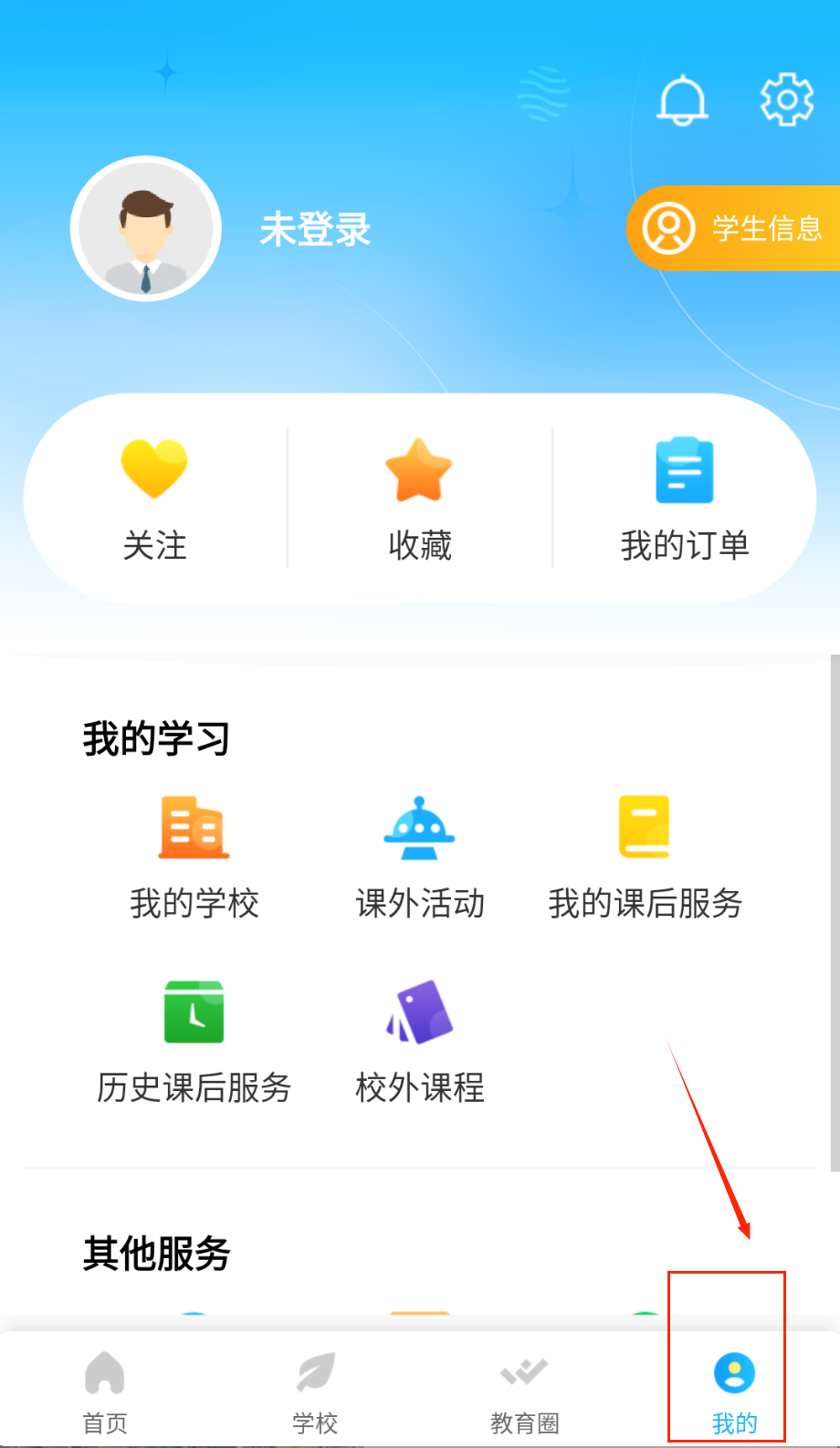Open the settings gear

(786, 99)
